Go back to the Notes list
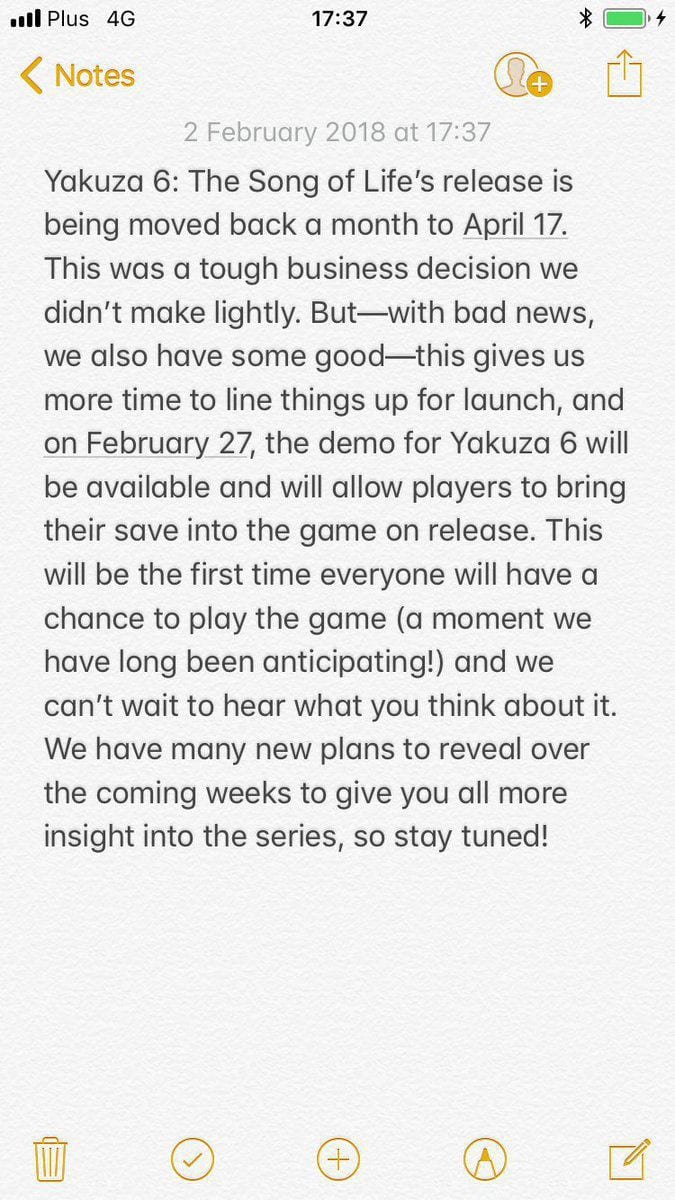This screenshot has width=675, height=1200. click(77, 76)
